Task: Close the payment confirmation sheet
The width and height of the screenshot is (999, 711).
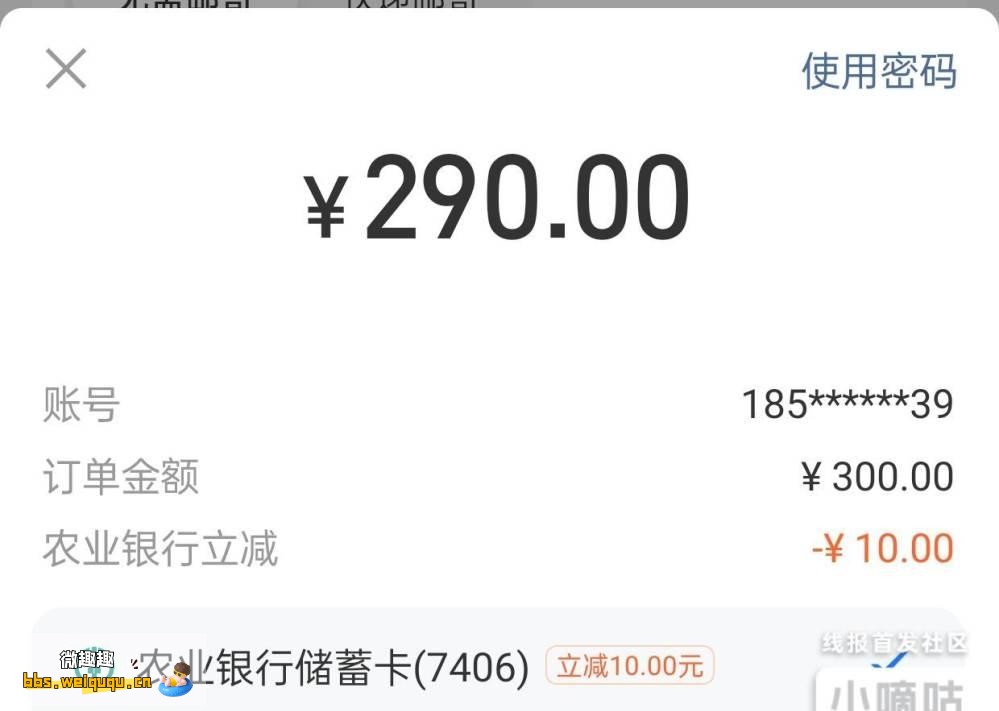Action: click(x=66, y=70)
